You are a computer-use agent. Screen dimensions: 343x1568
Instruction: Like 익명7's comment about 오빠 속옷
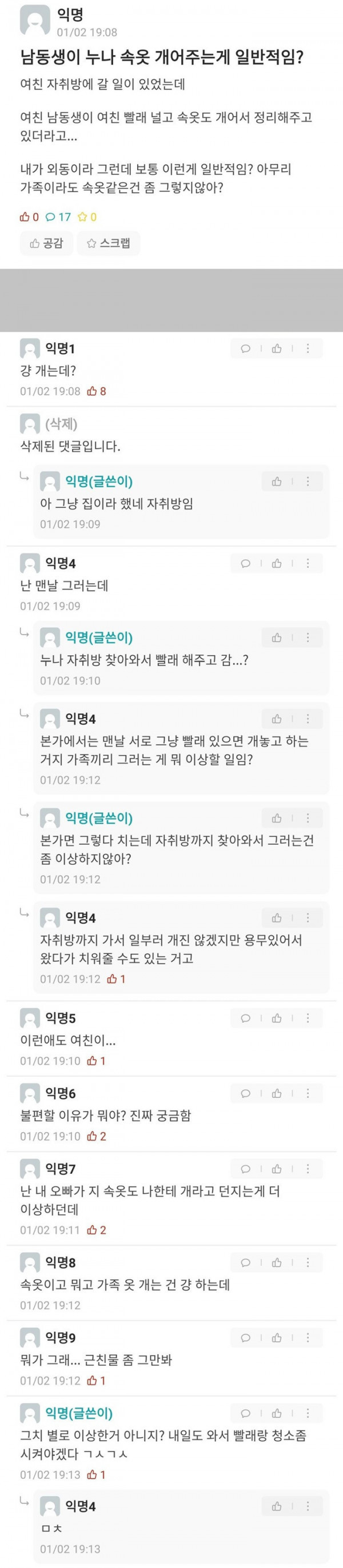[x=277, y=1169]
